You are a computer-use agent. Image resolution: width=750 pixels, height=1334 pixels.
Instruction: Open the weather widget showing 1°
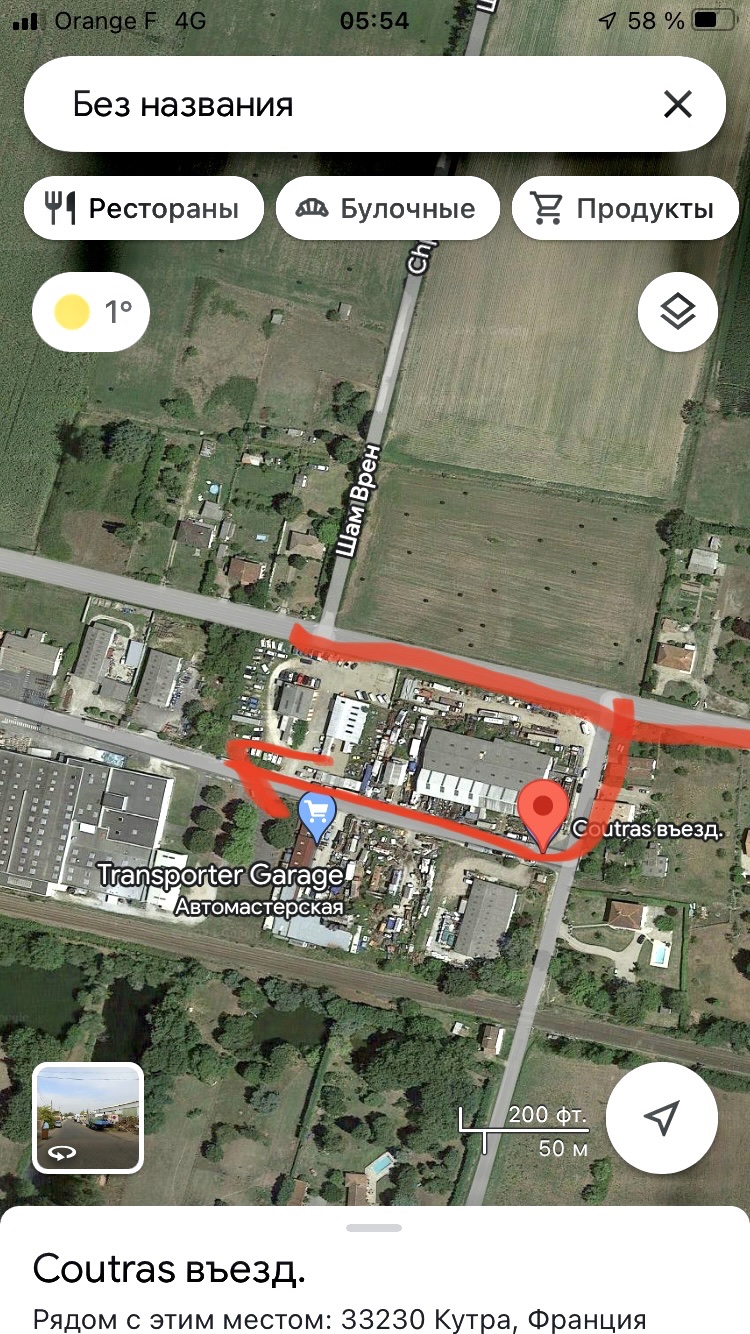(x=91, y=312)
